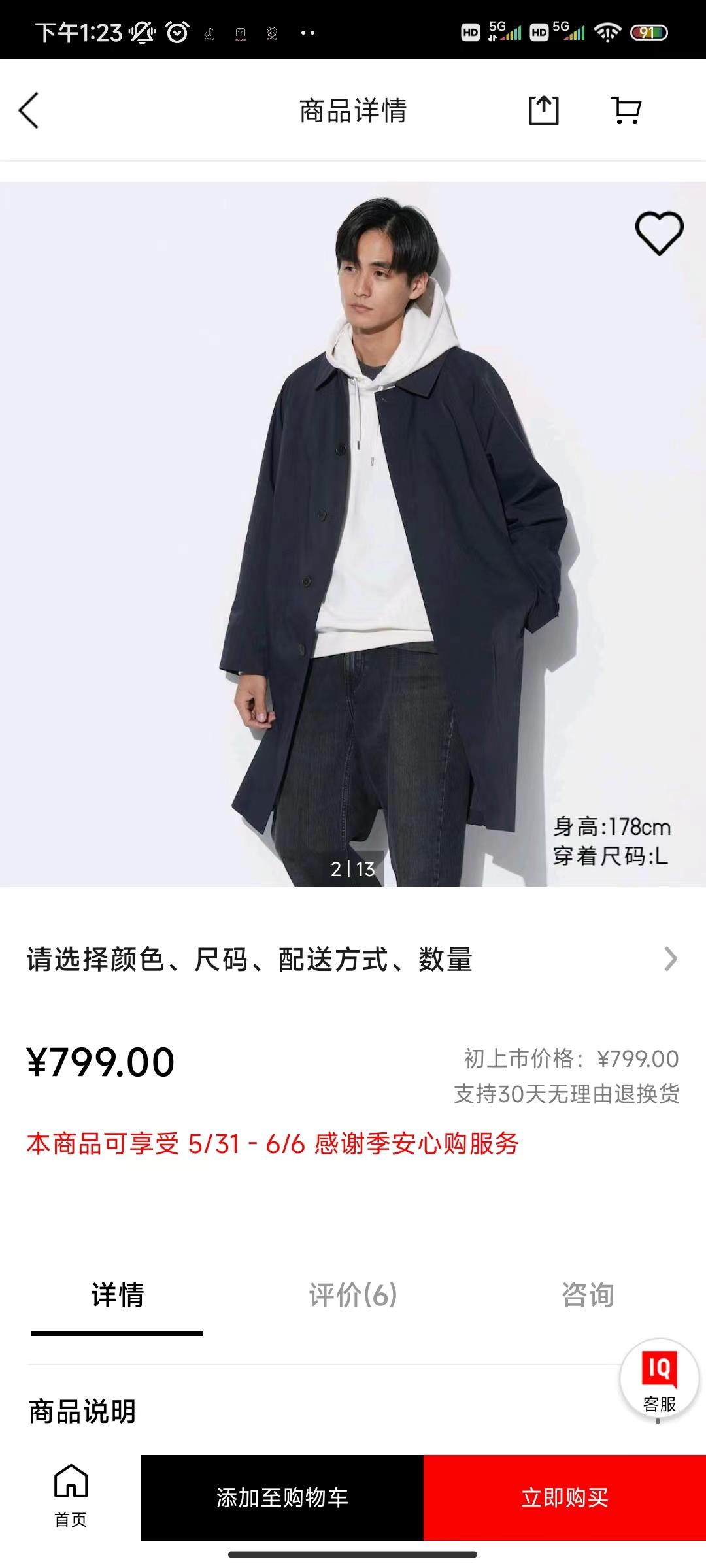The height and width of the screenshot is (1568, 706).
Task: Open the color, size, delivery and quantity selector
Action: [x=353, y=959]
